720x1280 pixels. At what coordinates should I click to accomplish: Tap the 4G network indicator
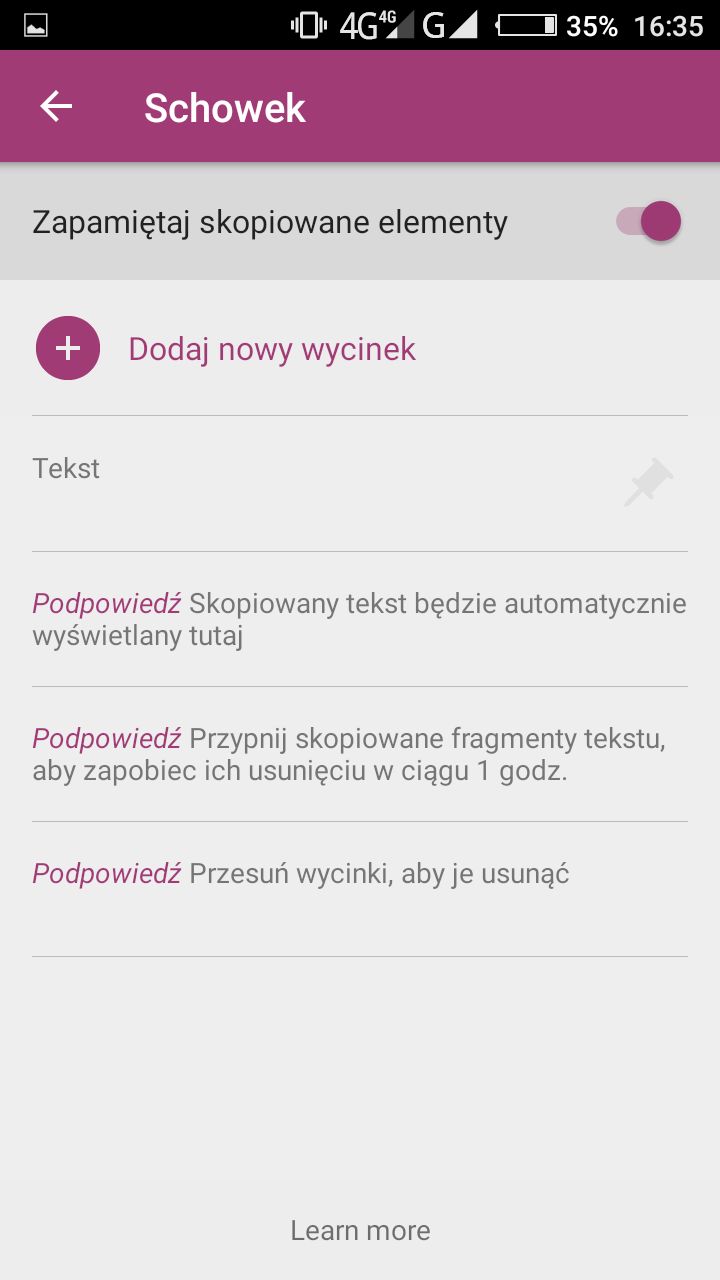(x=362, y=24)
